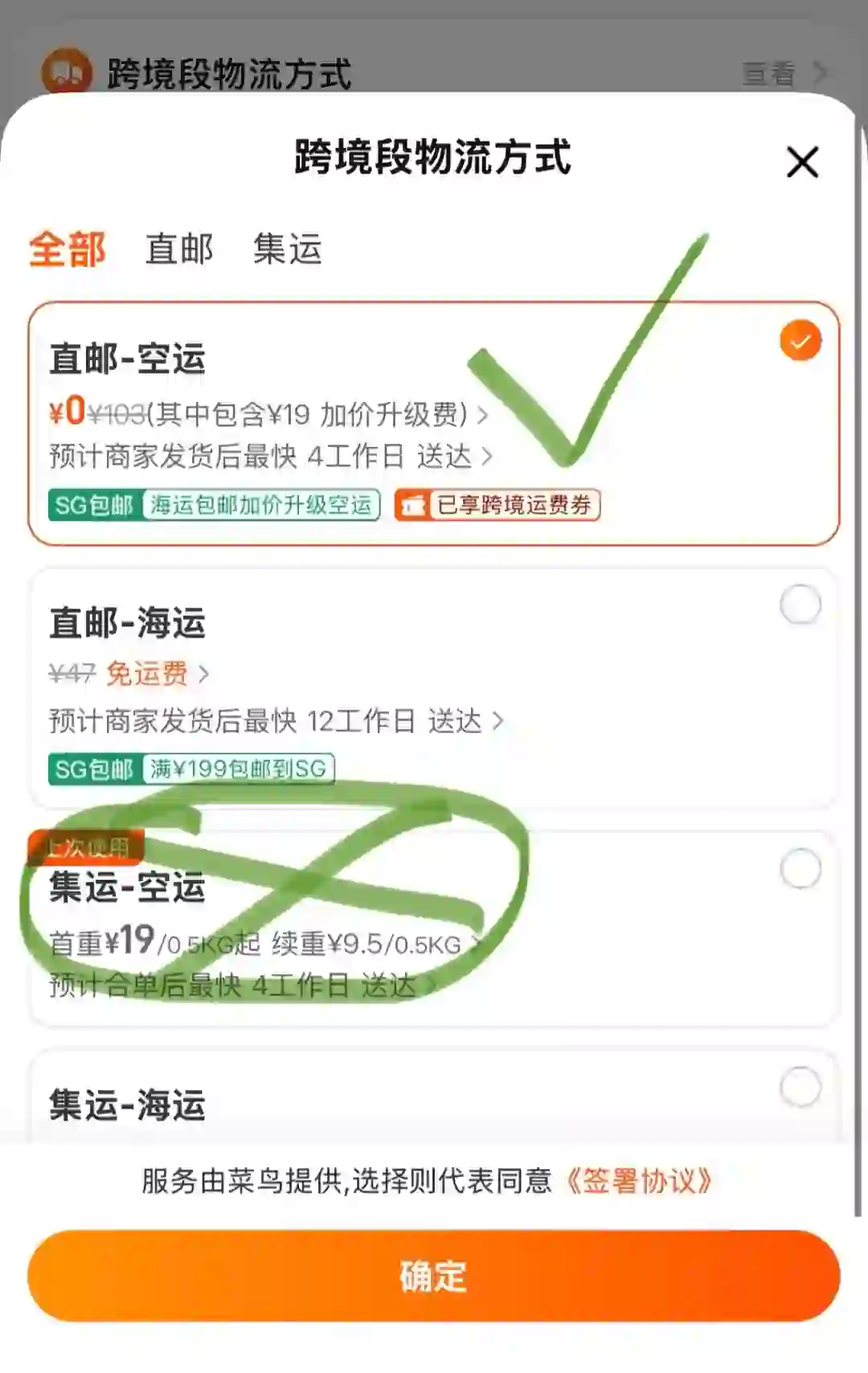This screenshot has width=868, height=1373.
Task: Select 集运-海运 shipping option
Action: click(800, 1088)
